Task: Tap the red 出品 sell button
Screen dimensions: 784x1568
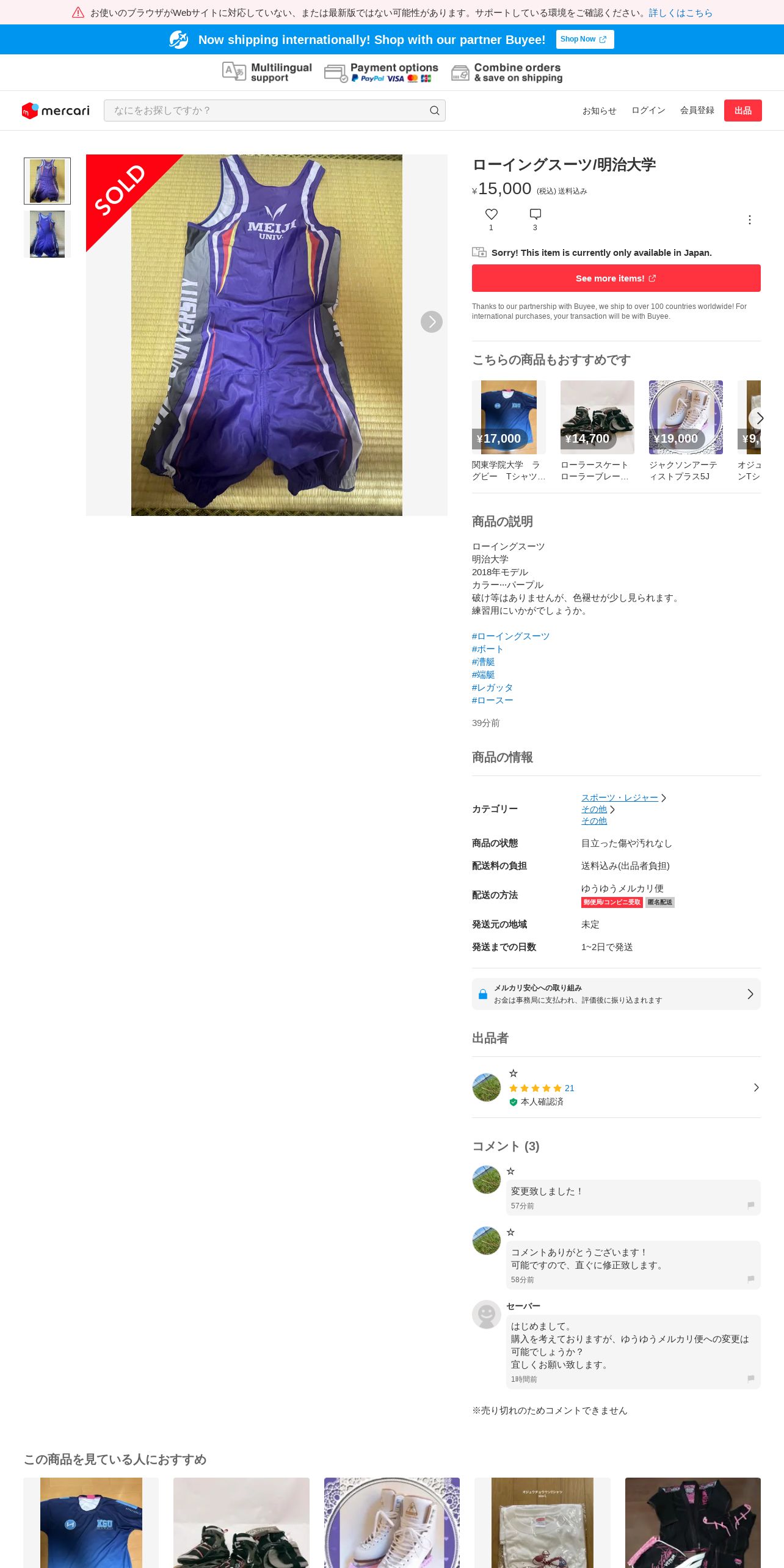Action: tap(742, 111)
